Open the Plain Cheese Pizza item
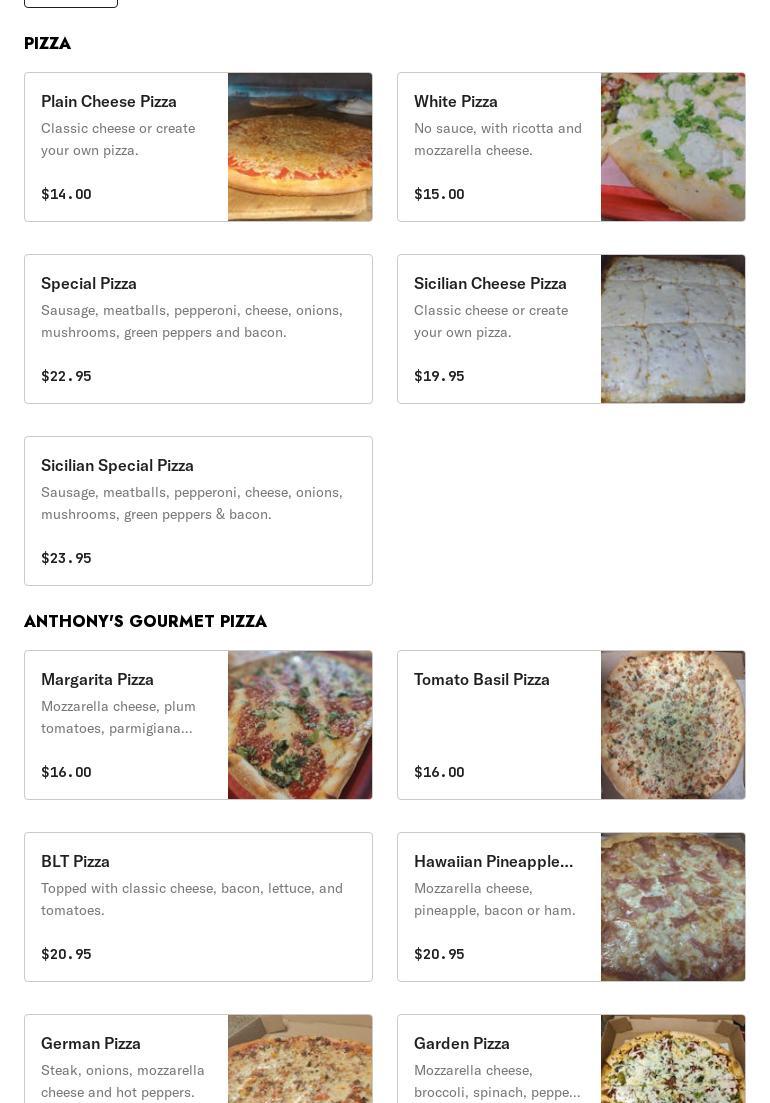Image resolution: width=770 pixels, height=1103 pixels. point(198,147)
